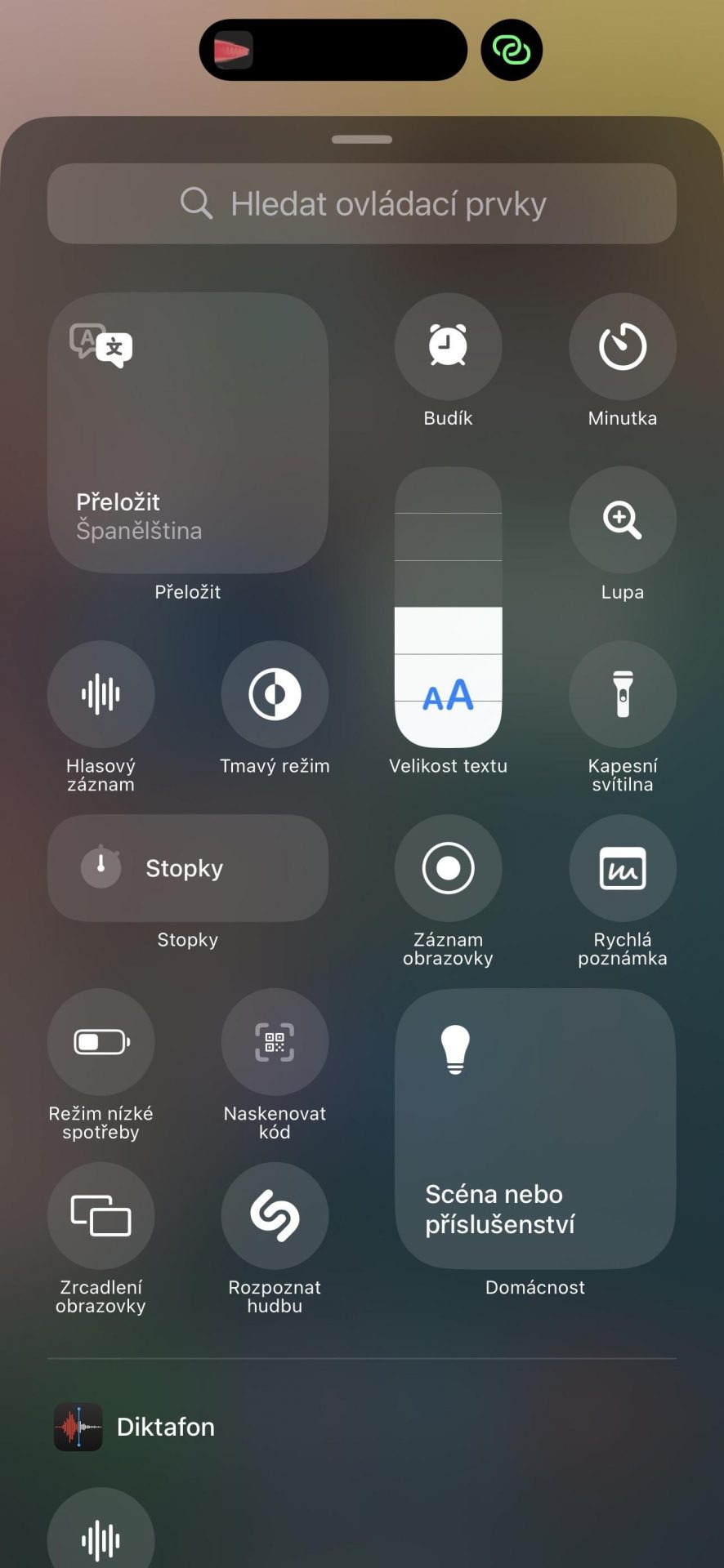Add the Lupa magnifier control

coord(623,520)
